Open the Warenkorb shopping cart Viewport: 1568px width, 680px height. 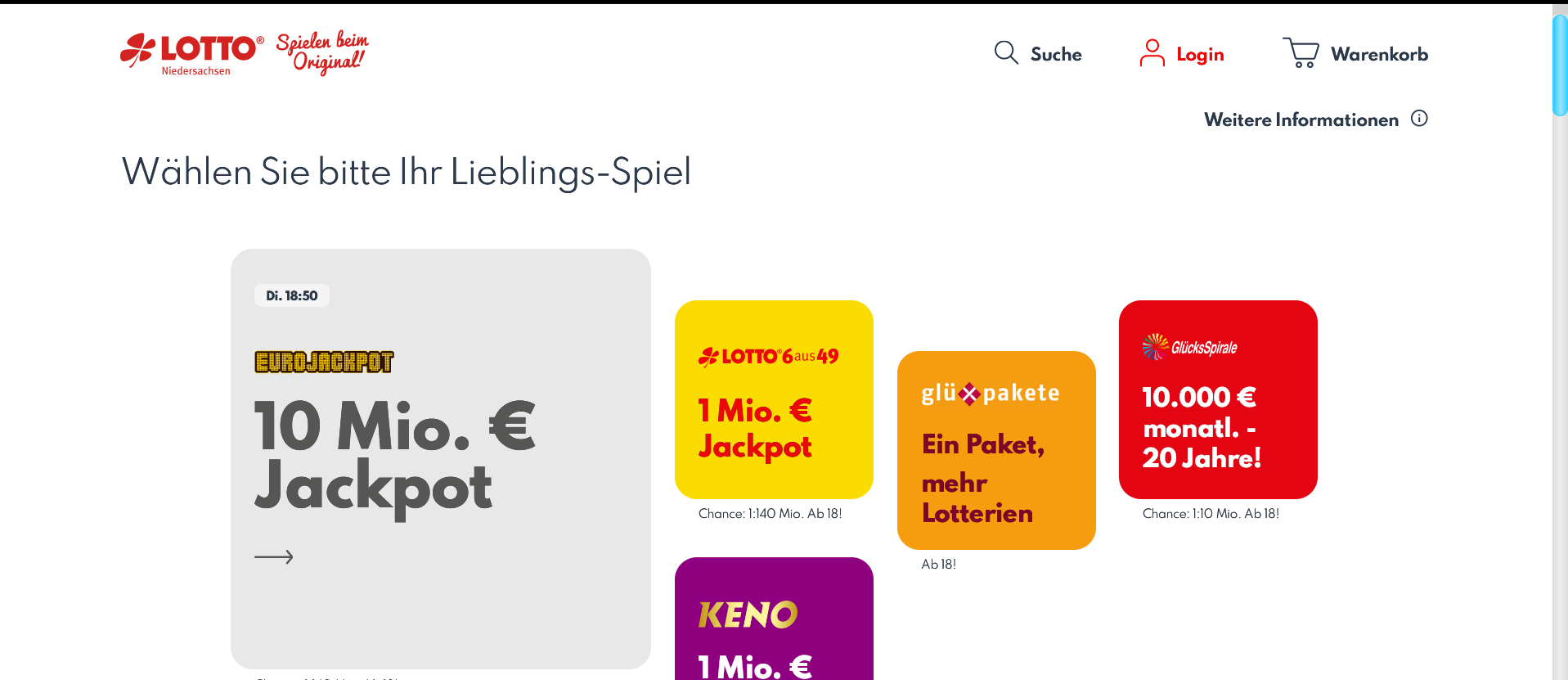click(1355, 54)
